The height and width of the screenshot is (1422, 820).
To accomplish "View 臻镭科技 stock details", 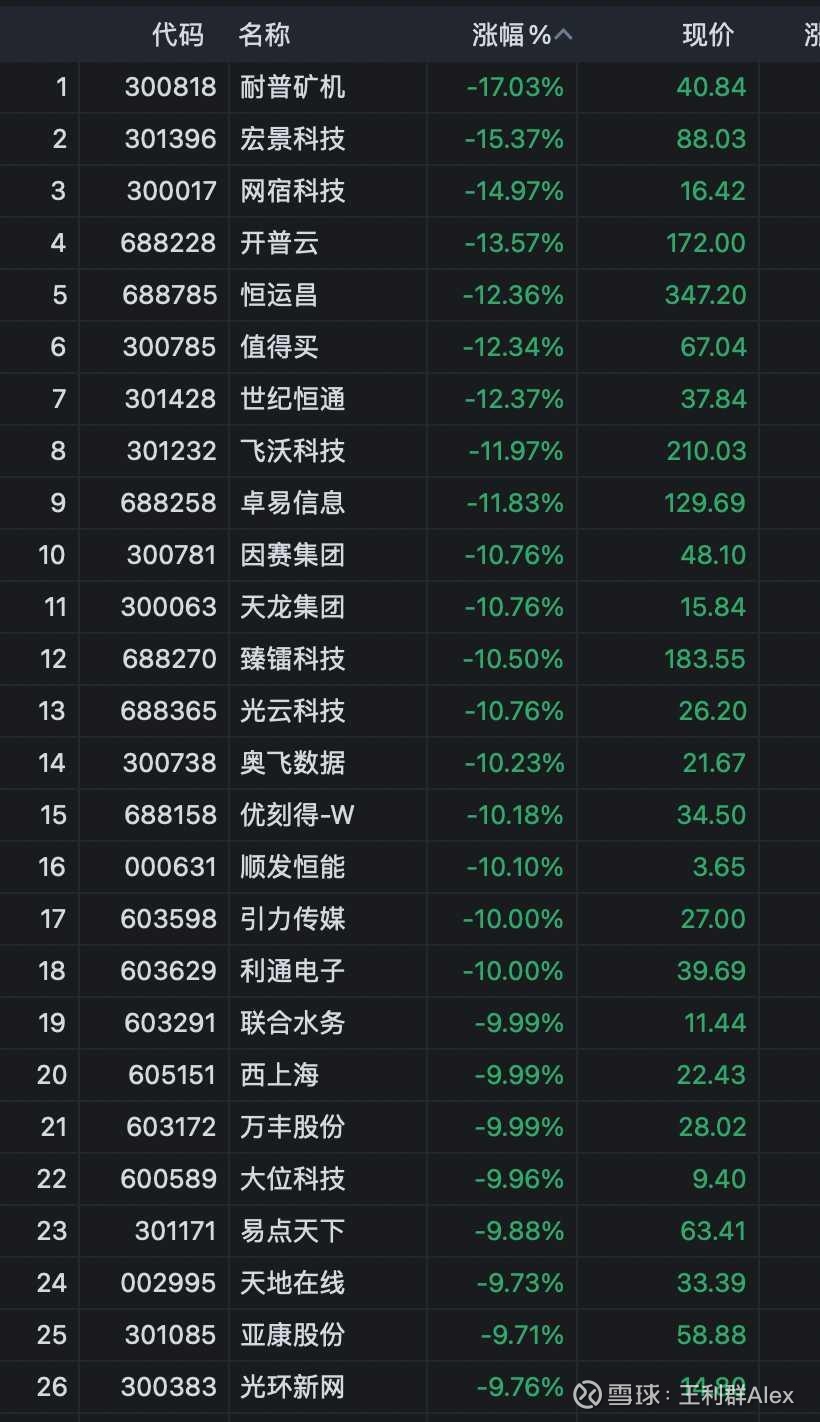I will [410, 659].
